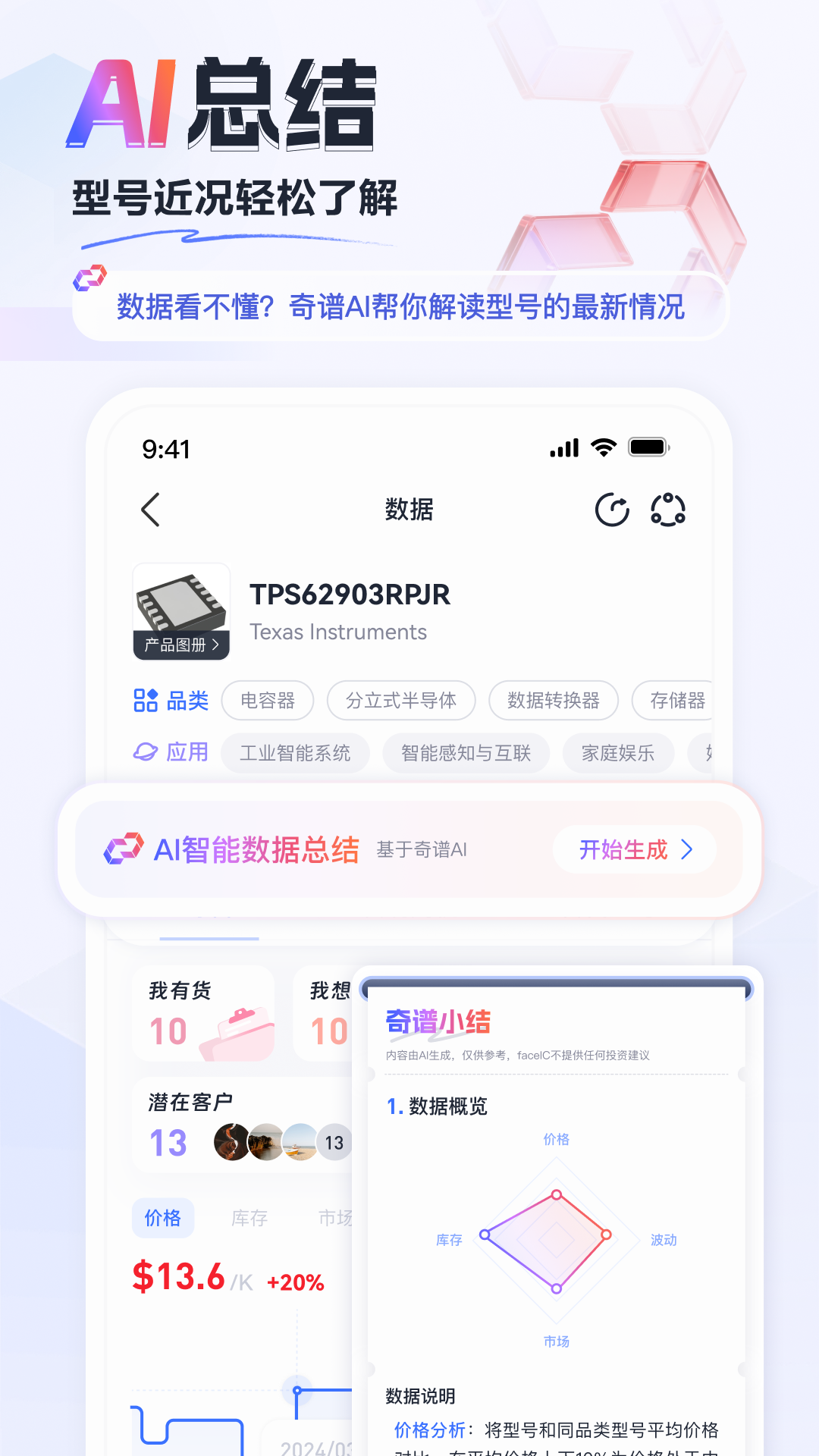819x1456 pixels.
Task: Tap the back arrow on the 数据 page
Action: coord(150,510)
